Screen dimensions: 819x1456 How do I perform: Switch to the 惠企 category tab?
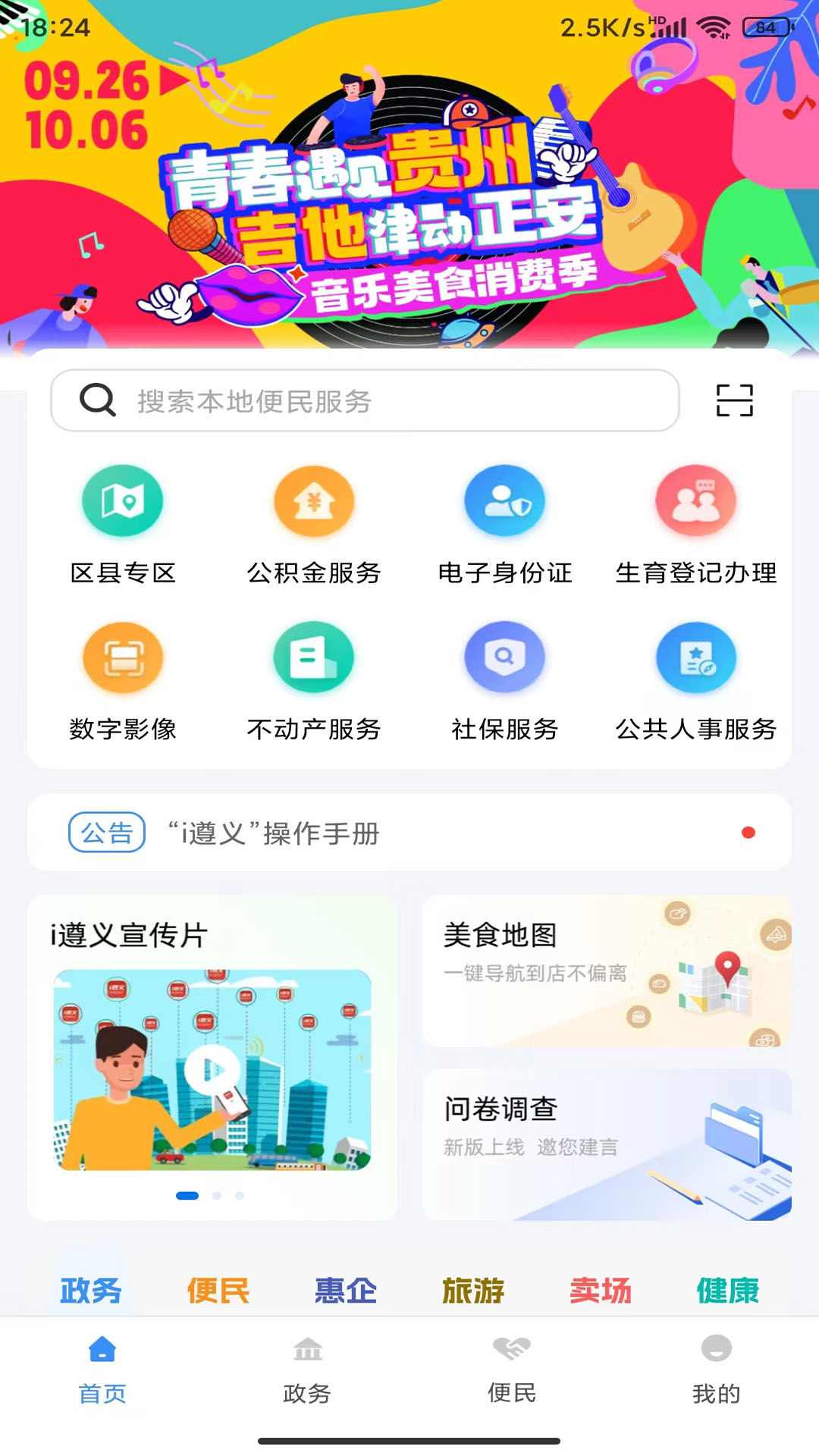pos(345,1289)
